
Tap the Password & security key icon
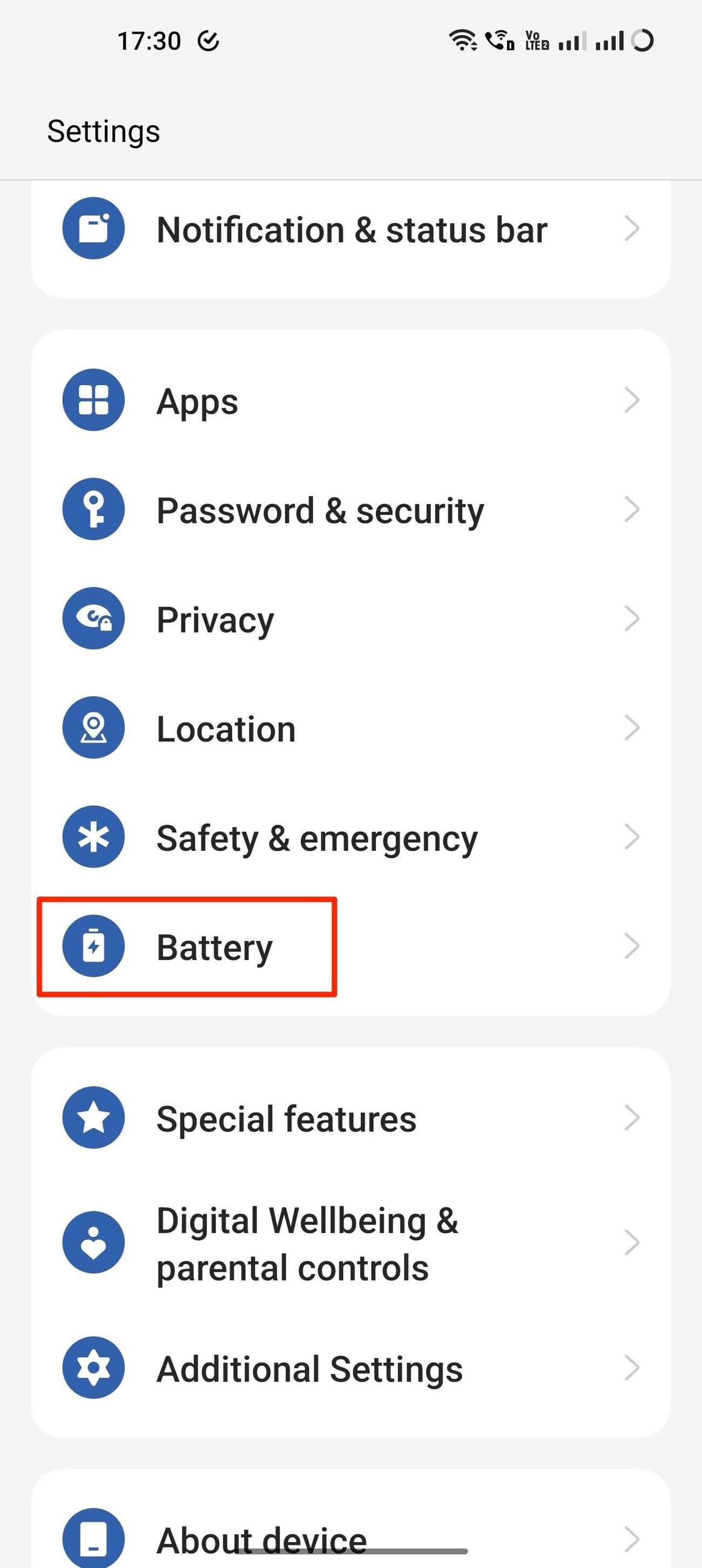click(x=92, y=509)
